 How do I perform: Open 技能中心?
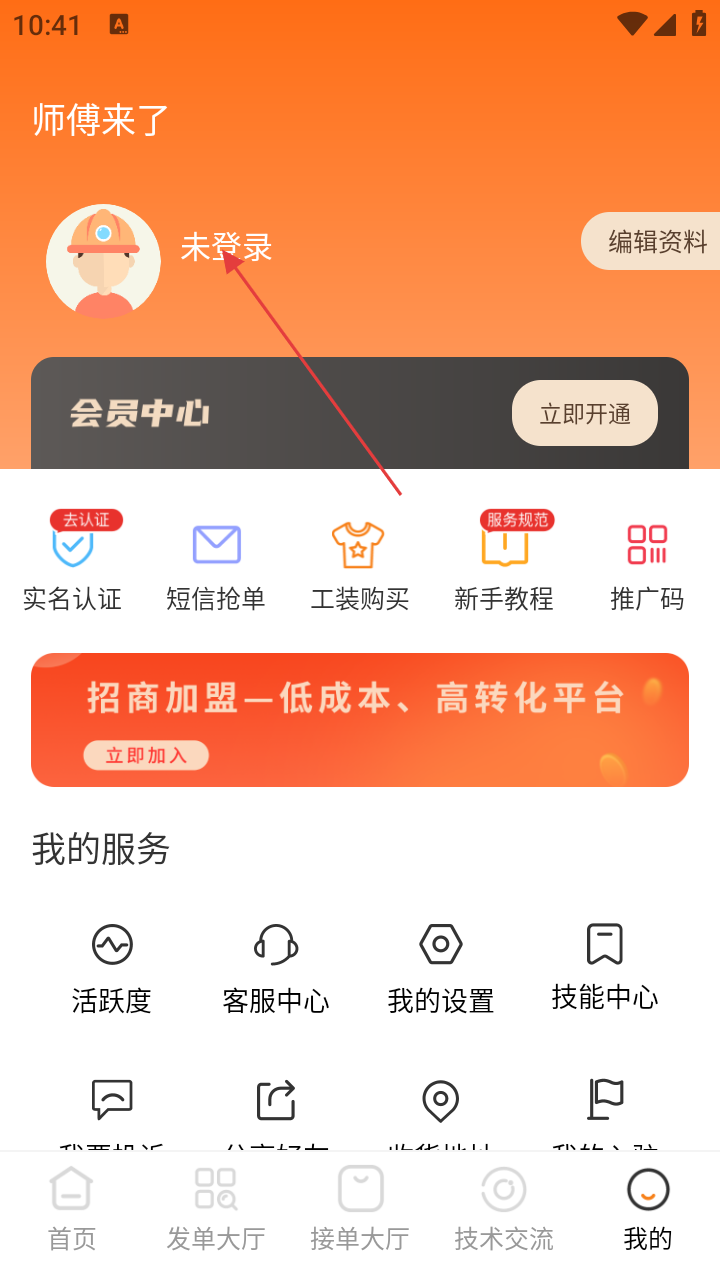pyautogui.click(x=604, y=965)
